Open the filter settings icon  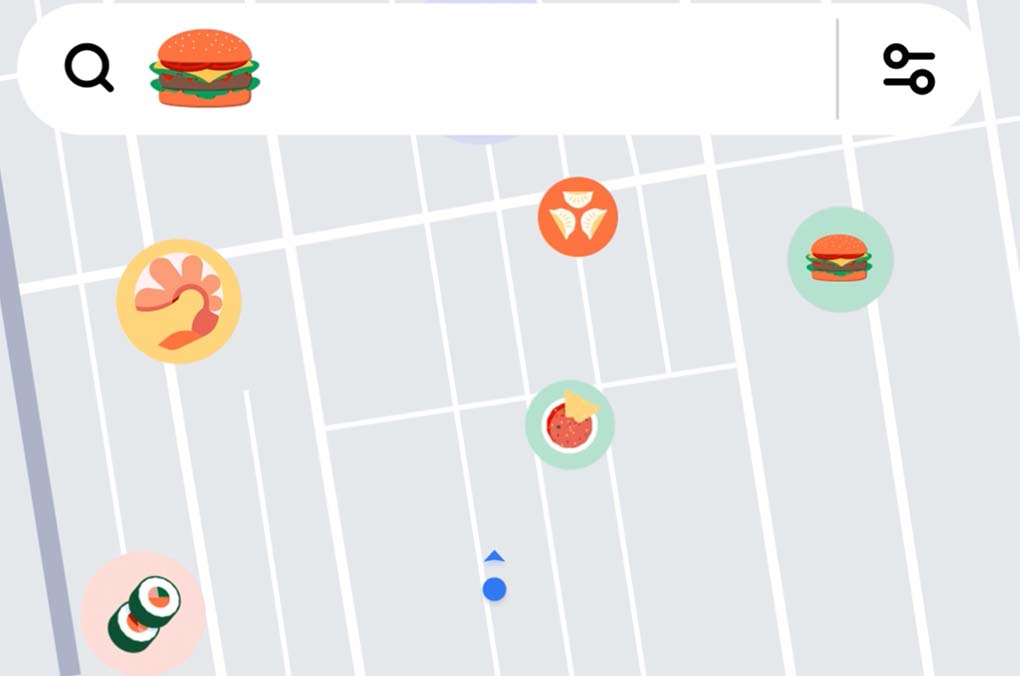[x=908, y=69]
